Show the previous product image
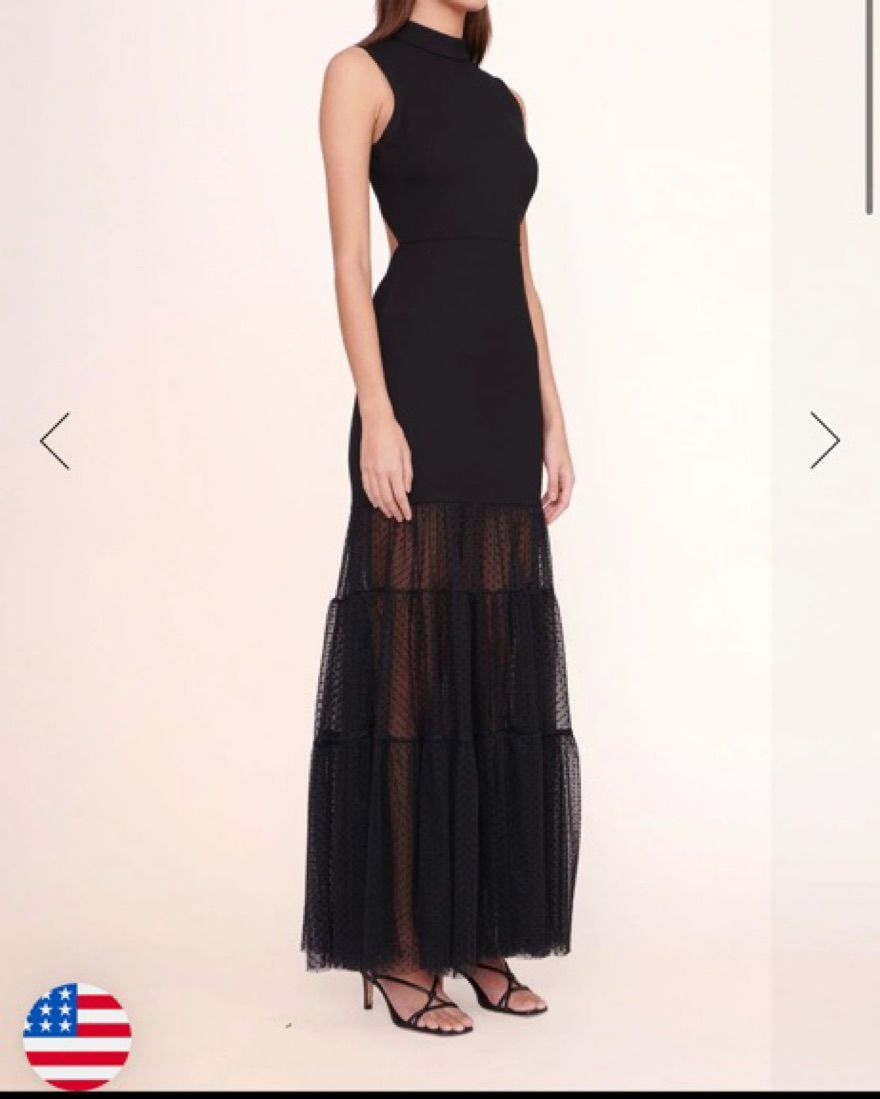 click(x=55, y=441)
